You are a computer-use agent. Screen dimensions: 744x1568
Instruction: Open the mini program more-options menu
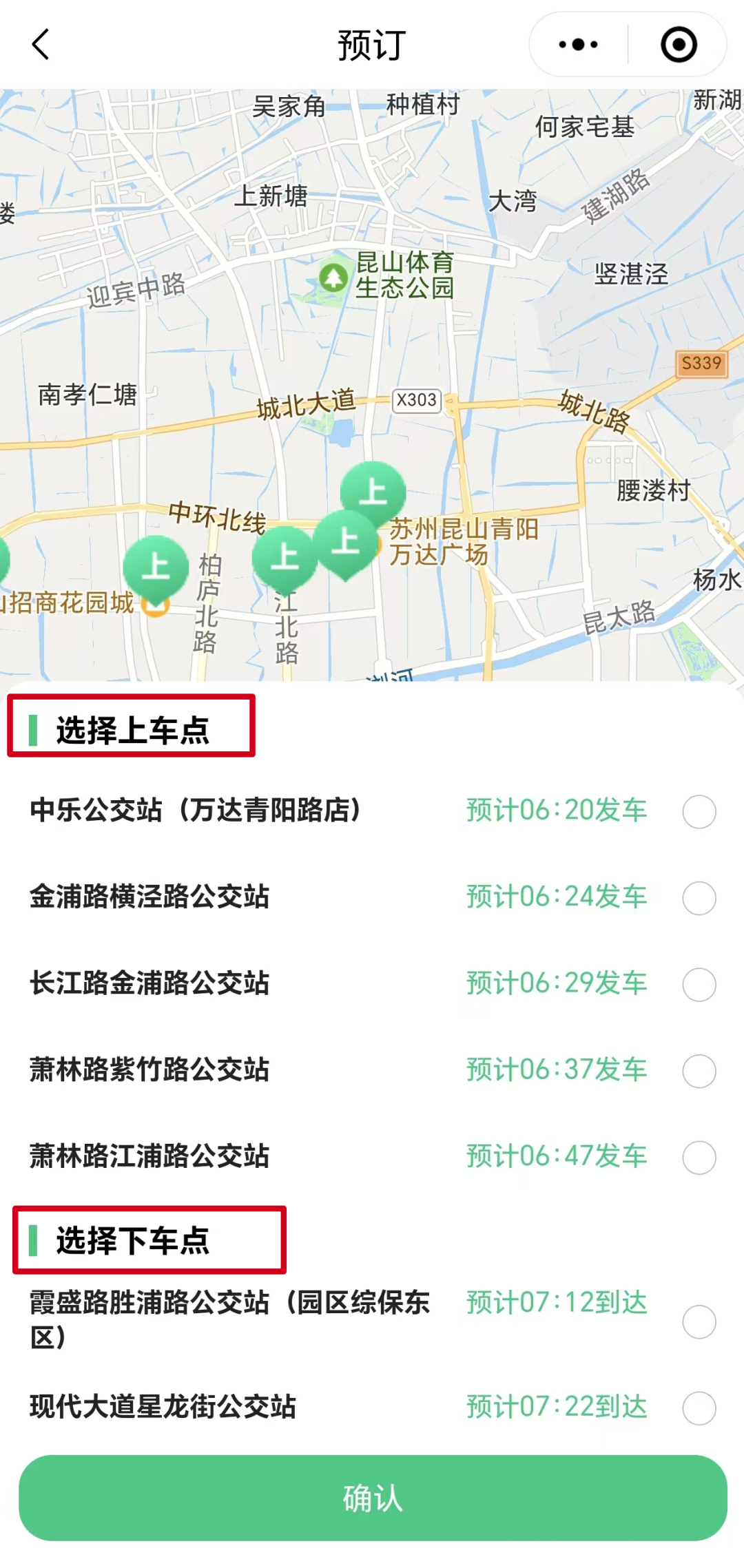[578, 45]
